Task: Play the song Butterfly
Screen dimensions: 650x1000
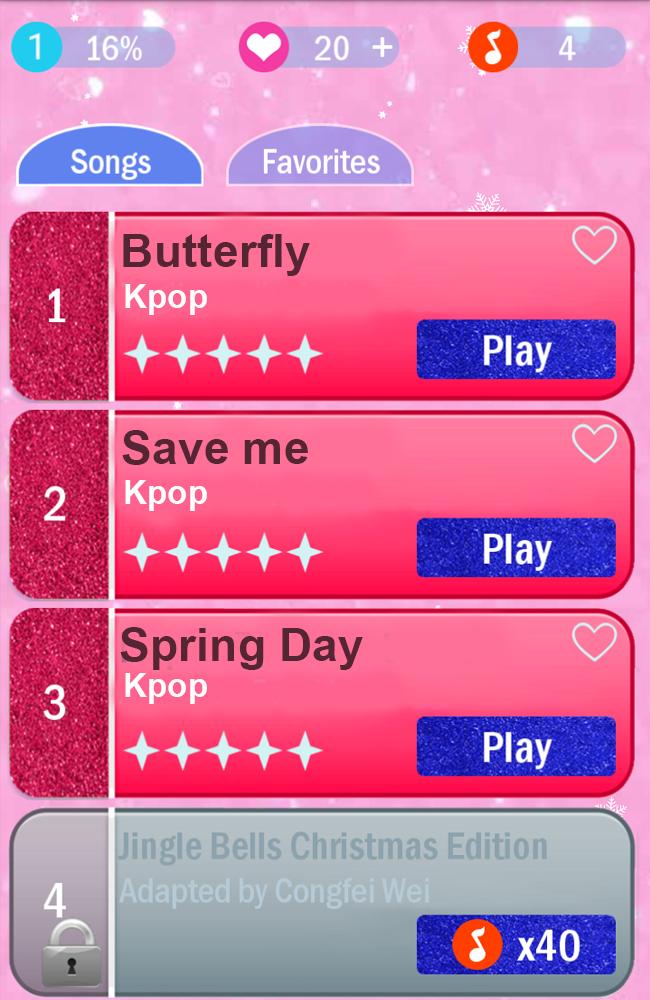Action: 515,350
